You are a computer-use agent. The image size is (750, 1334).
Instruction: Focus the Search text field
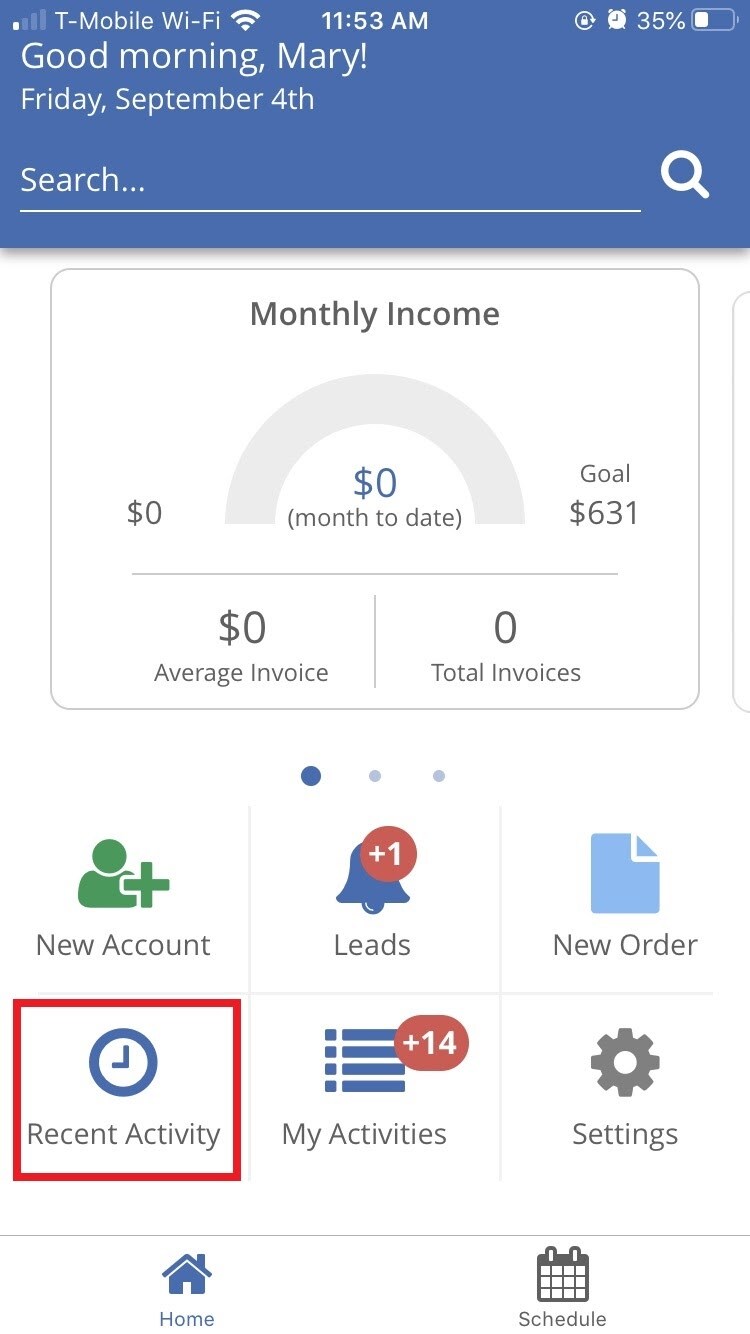[x=330, y=181]
